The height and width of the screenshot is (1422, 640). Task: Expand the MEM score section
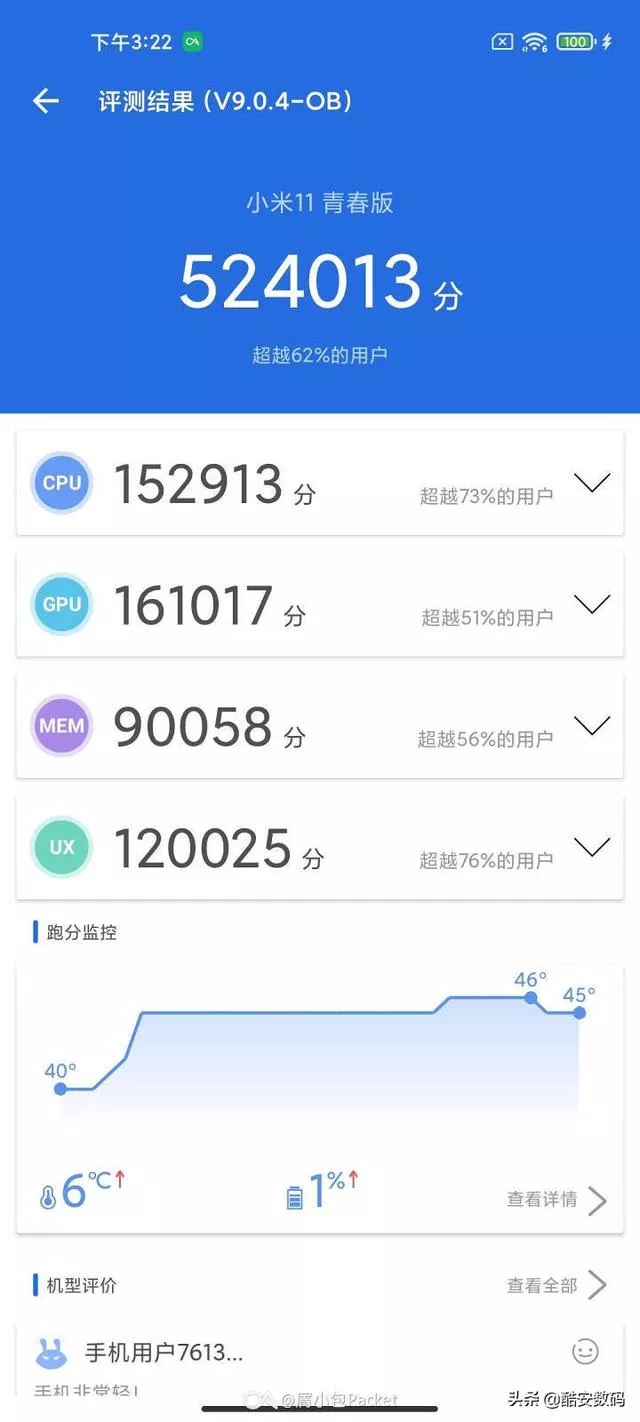(x=592, y=727)
